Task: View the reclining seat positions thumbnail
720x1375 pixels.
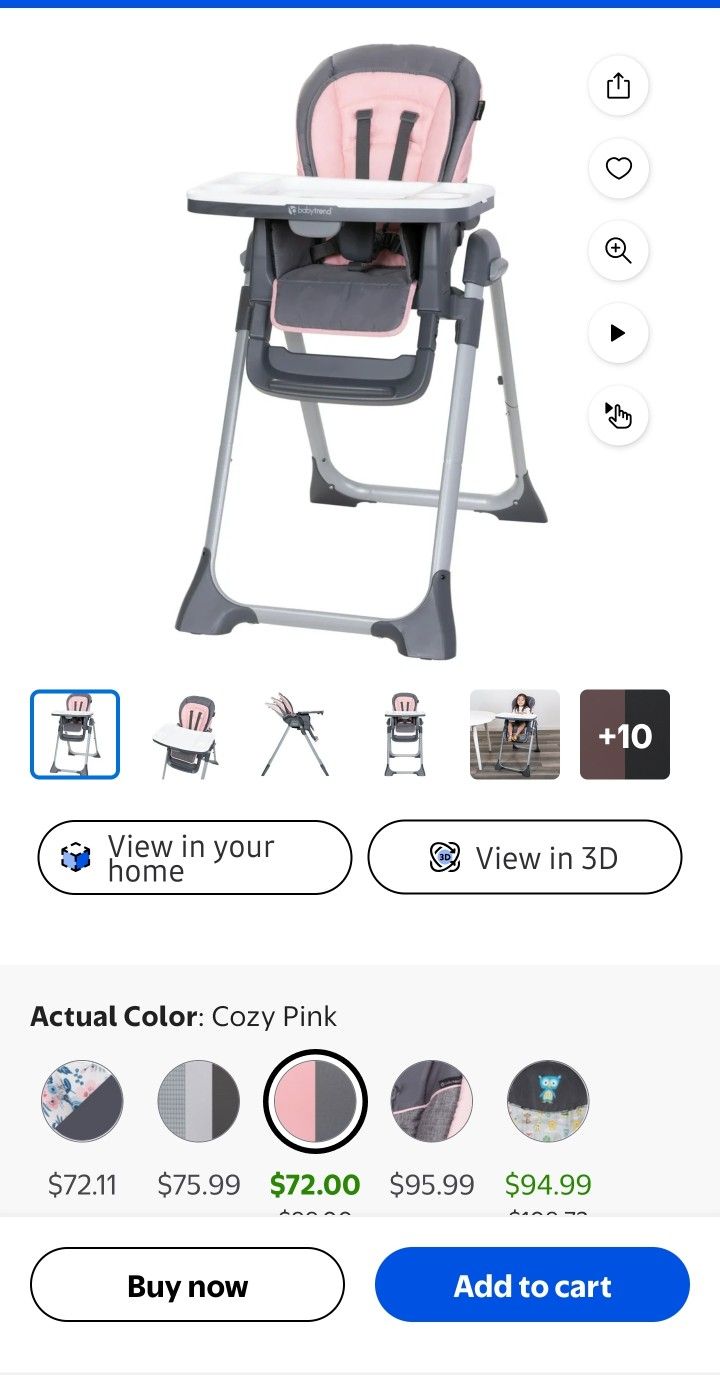Action: pos(294,734)
